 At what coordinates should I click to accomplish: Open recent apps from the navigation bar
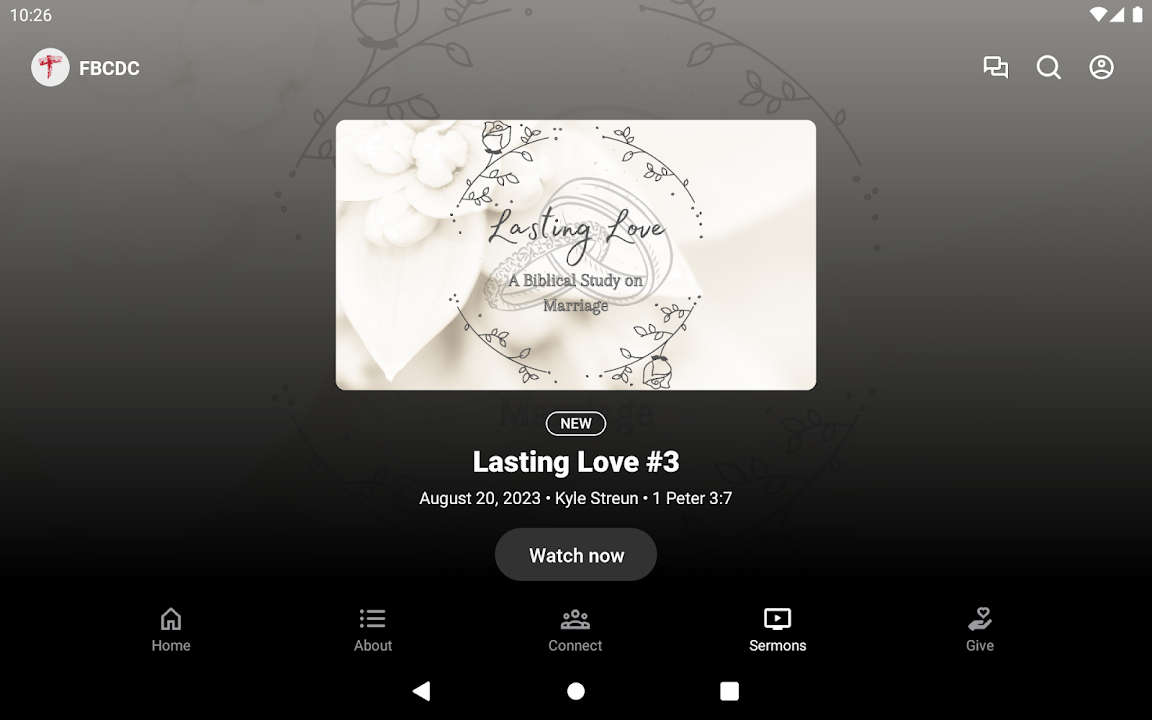730,691
